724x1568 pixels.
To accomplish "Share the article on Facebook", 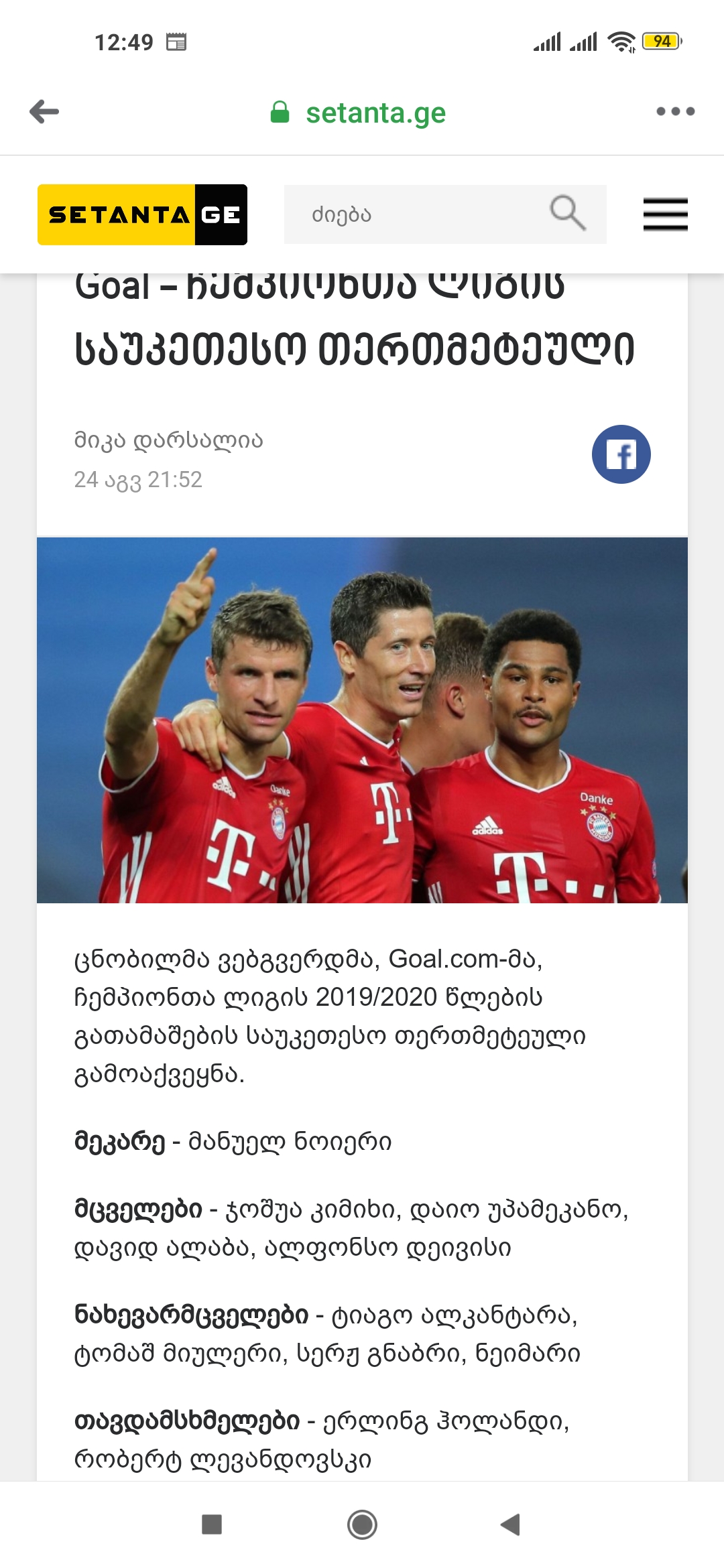I will click(x=621, y=454).
